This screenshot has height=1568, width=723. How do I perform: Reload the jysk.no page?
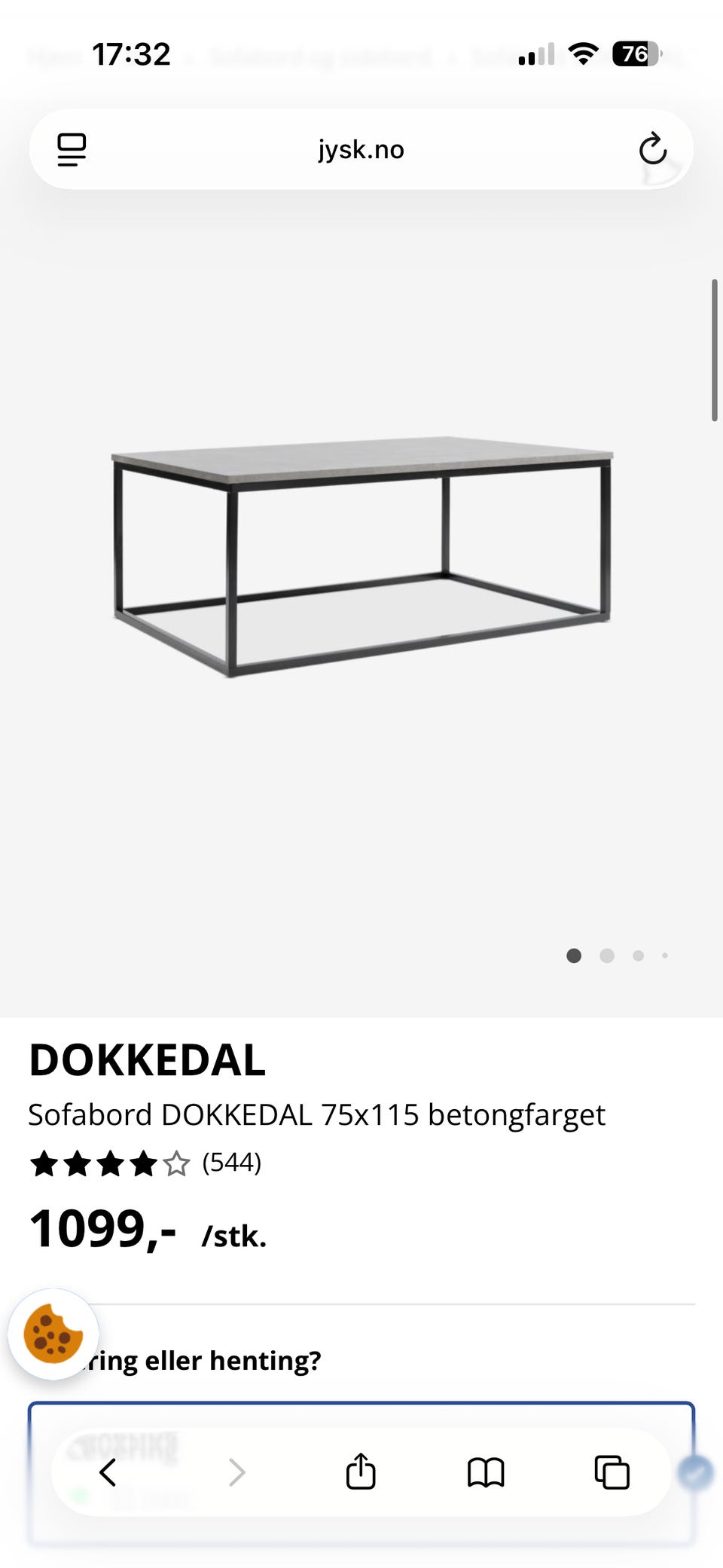coord(652,149)
